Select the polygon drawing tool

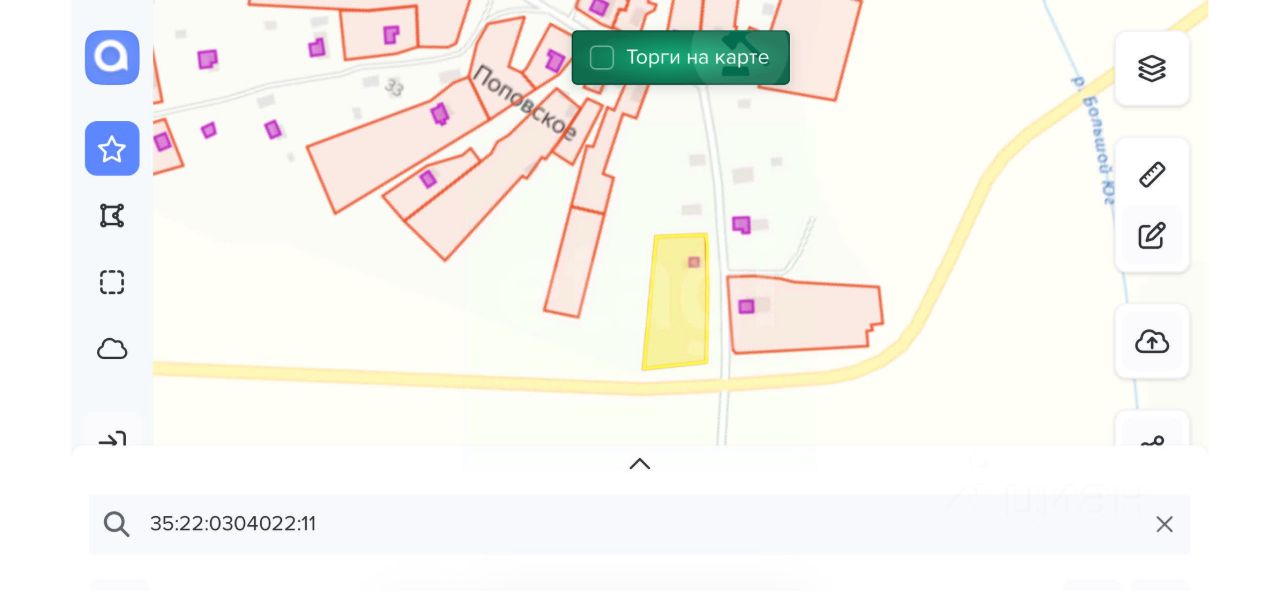112,216
